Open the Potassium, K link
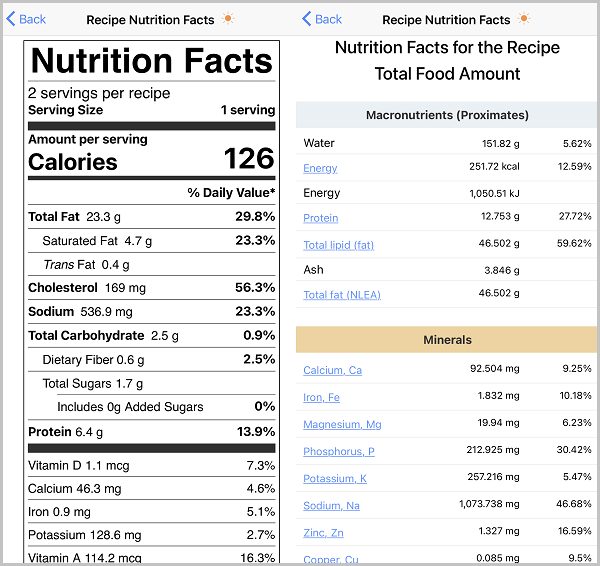The width and height of the screenshot is (600, 566). 335,479
